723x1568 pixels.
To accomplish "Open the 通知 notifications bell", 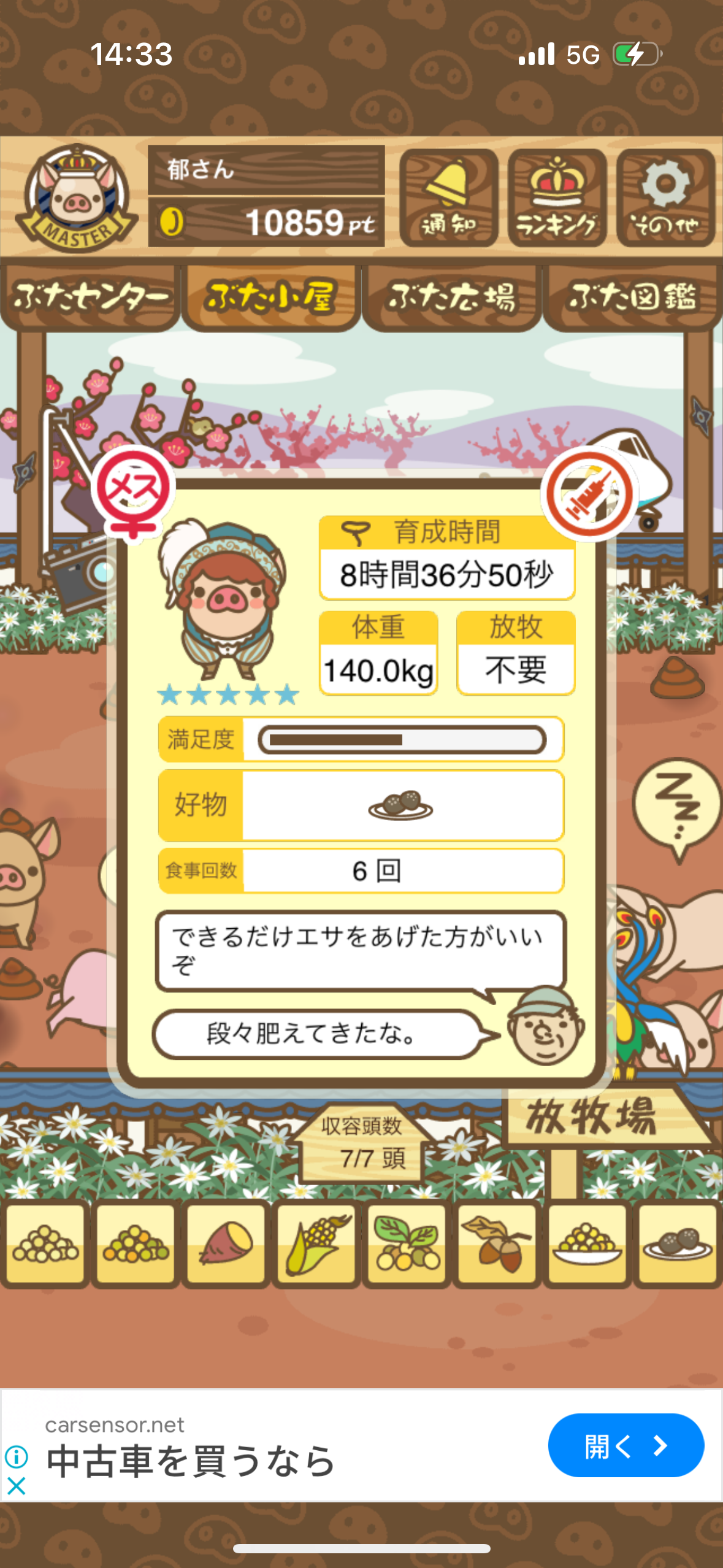I will (448, 198).
